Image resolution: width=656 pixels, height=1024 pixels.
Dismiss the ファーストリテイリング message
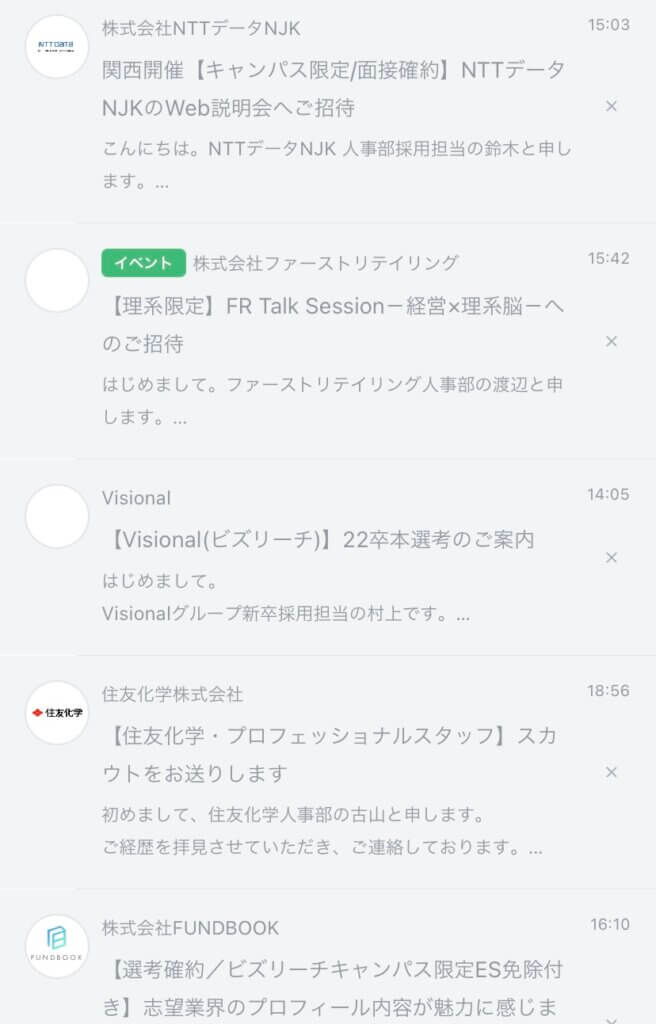(611, 341)
